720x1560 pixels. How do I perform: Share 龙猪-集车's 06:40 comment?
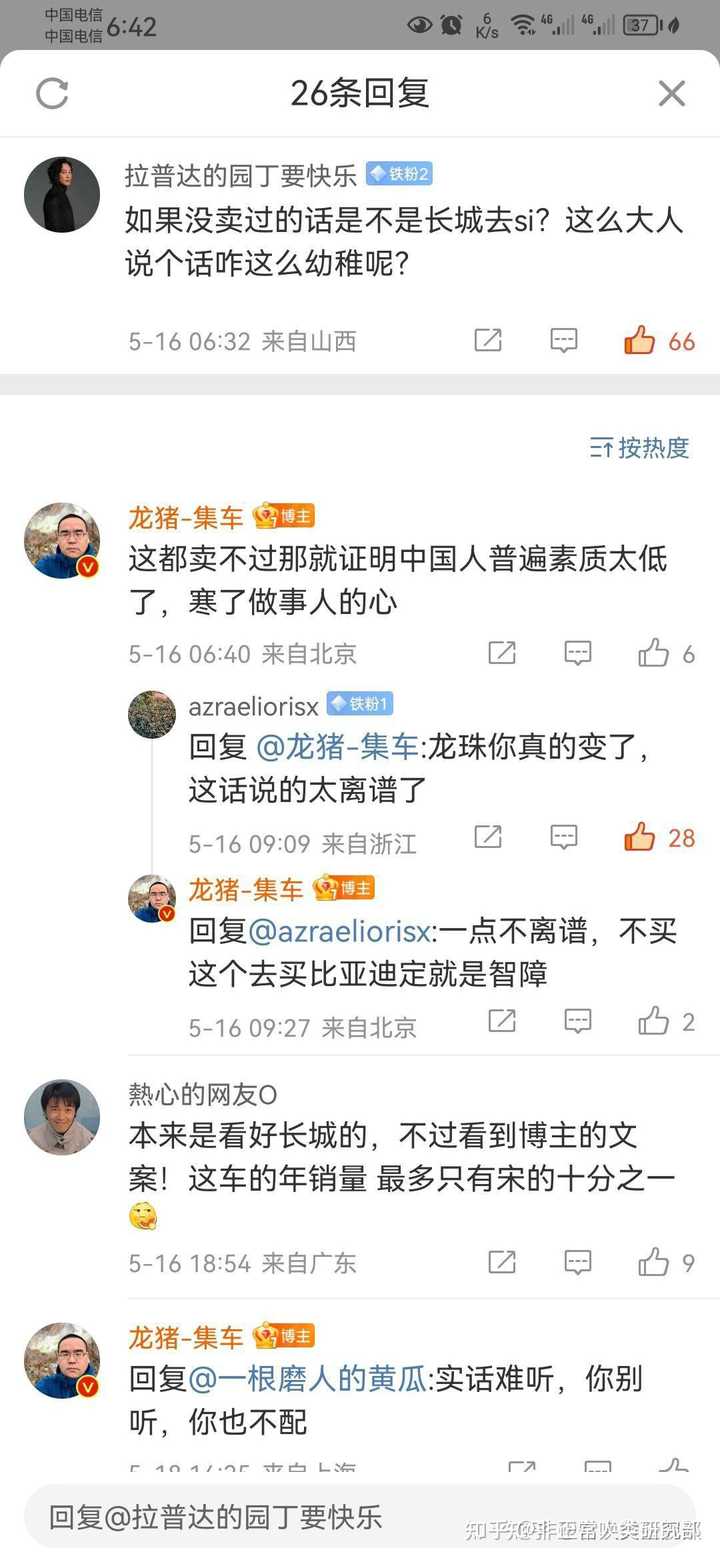coord(502,654)
